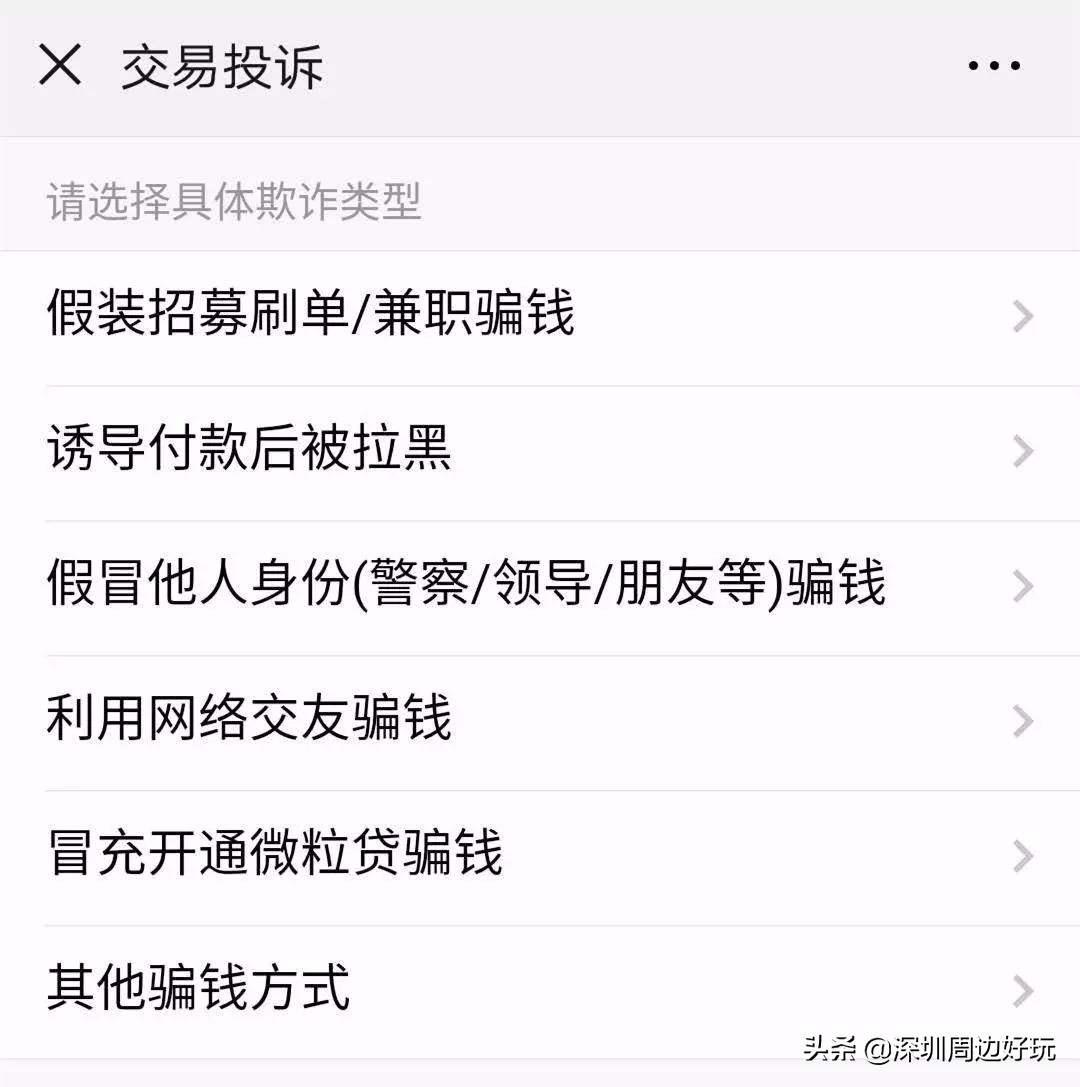Tap the arrow next to 利用网络交友骗钱
This screenshot has height=1087, width=1080.
pos(1020,718)
